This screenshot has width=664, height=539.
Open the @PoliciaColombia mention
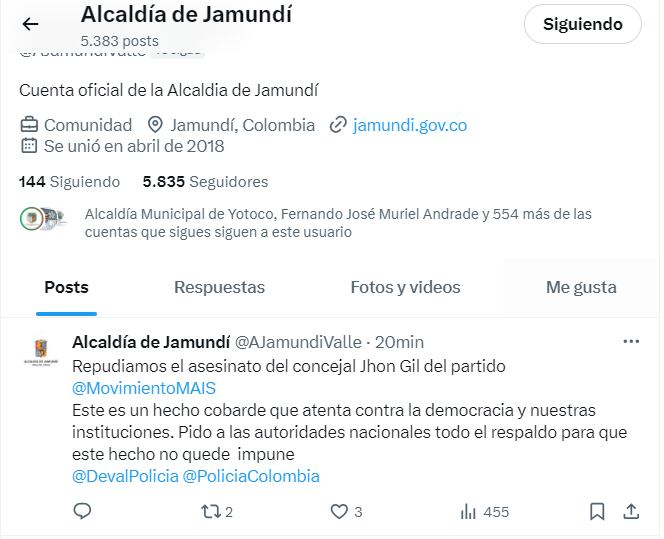click(x=251, y=476)
